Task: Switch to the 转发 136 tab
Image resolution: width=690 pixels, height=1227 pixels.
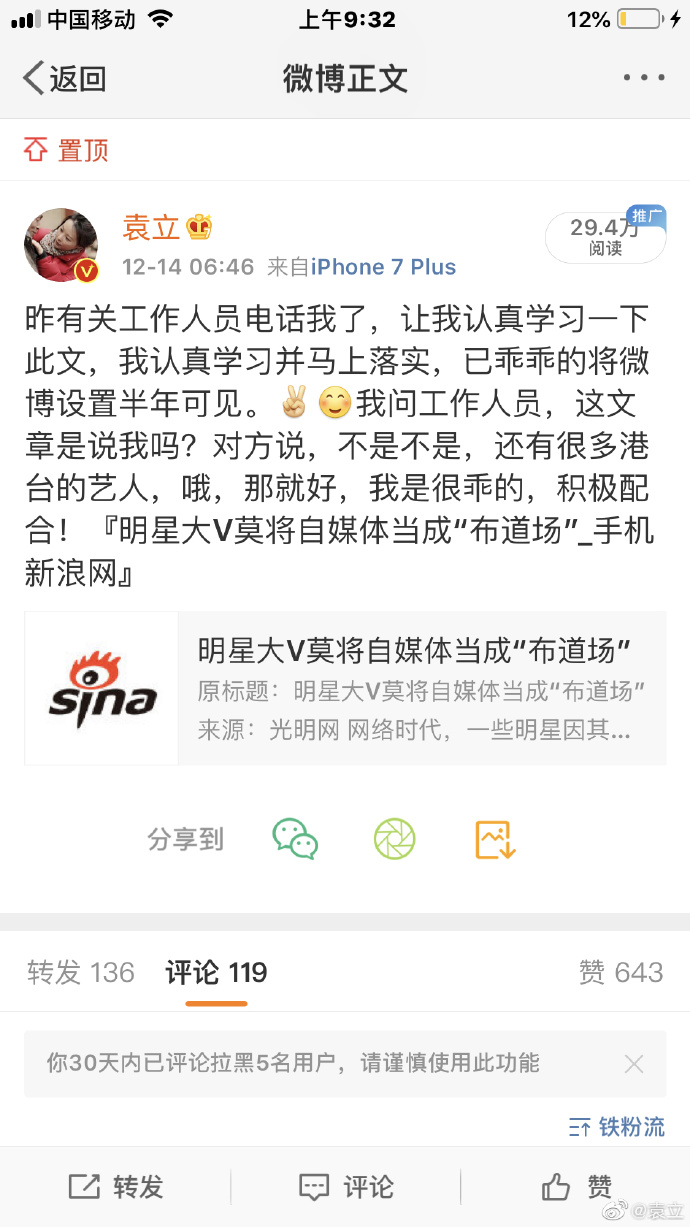Action: tap(81, 972)
